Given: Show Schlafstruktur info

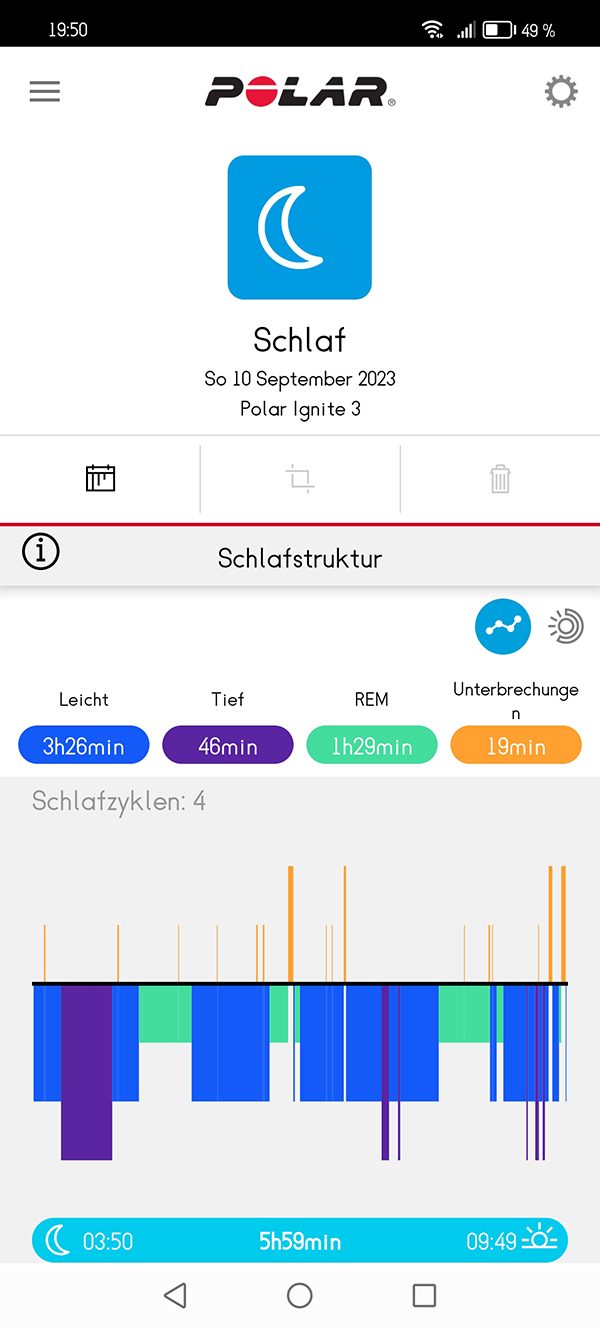Looking at the screenshot, I should pyautogui.click(x=41, y=552).
